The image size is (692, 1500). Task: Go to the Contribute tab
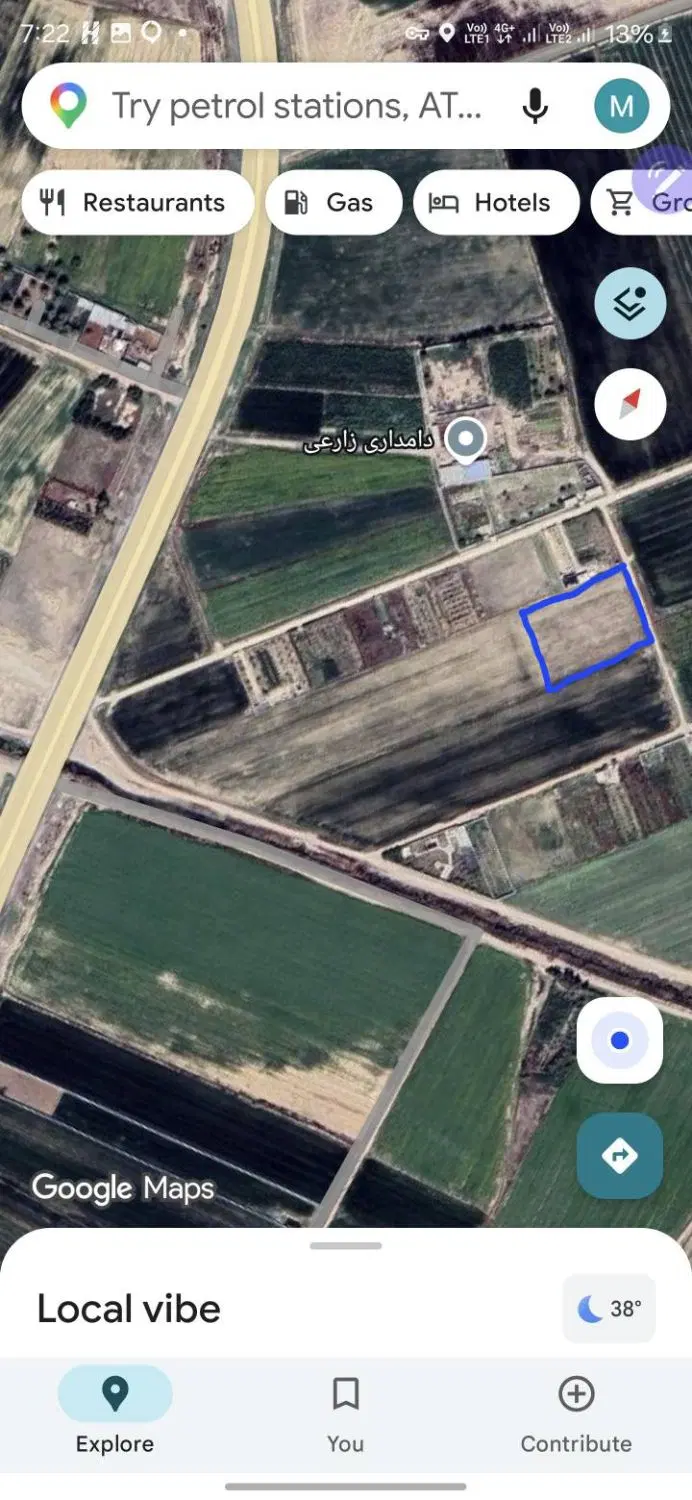[x=576, y=1414]
